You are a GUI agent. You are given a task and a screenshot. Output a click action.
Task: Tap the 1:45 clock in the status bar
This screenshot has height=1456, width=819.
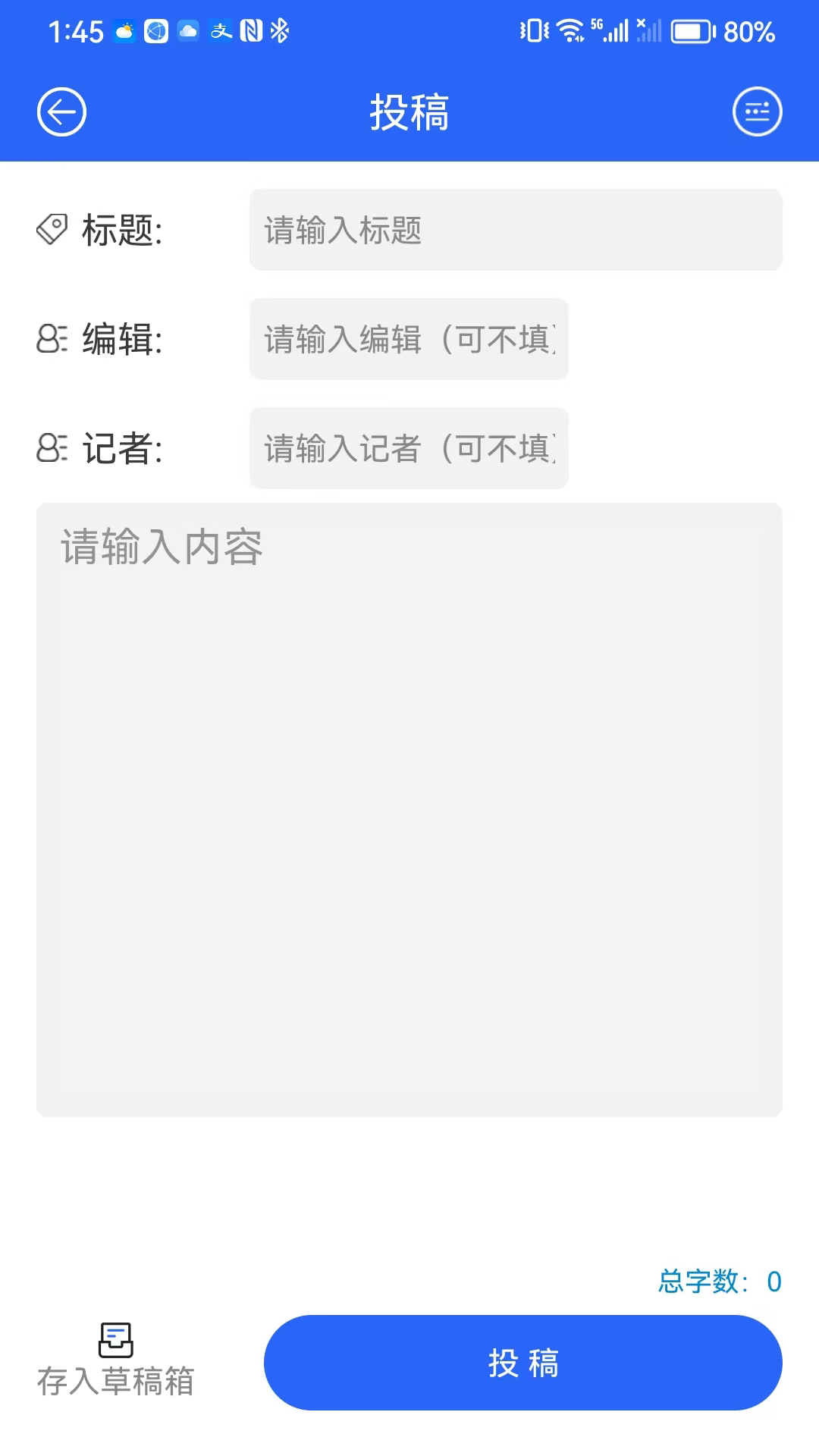[77, 32]
